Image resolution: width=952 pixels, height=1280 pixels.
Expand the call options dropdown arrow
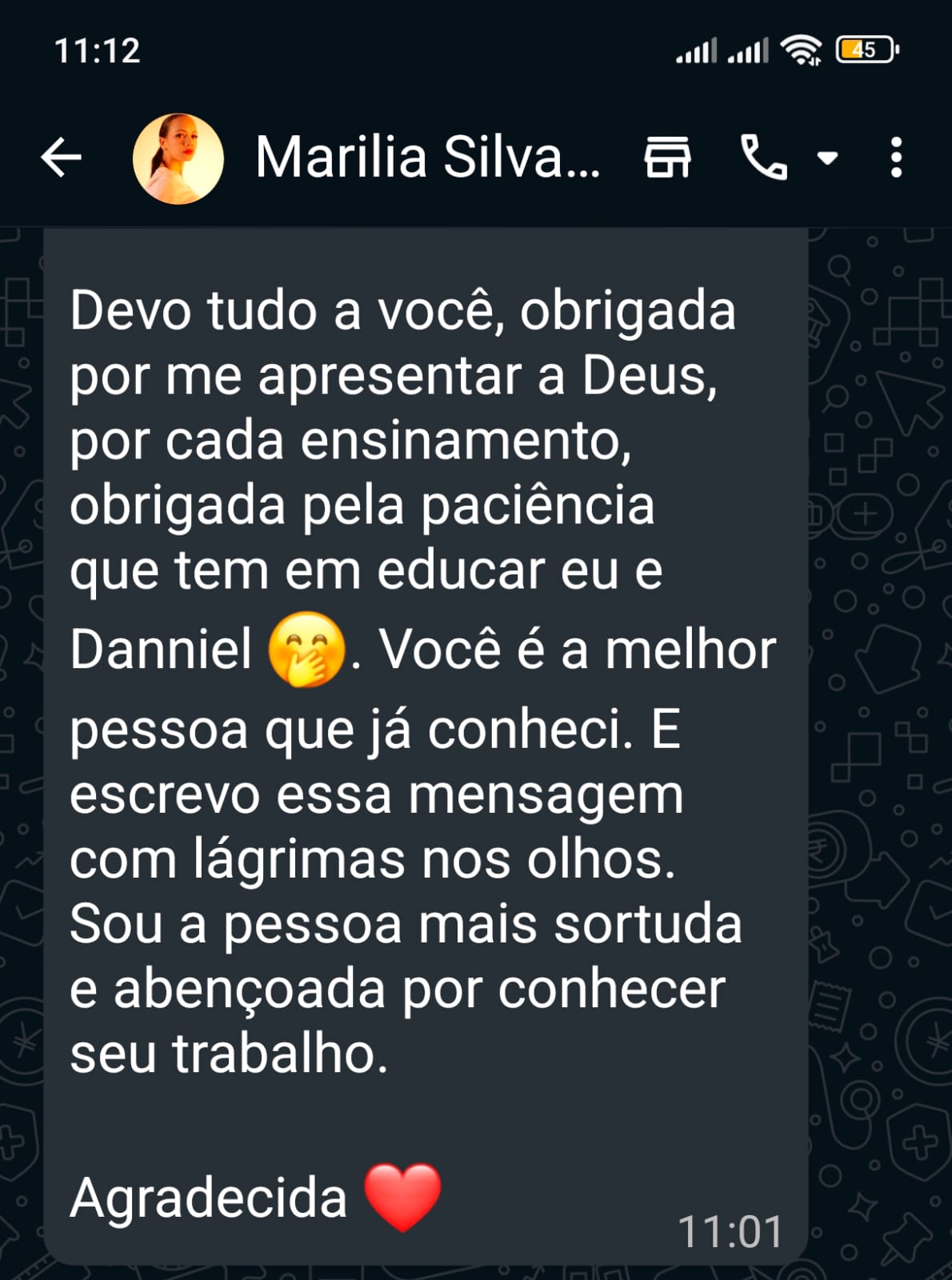coord(827,158)
